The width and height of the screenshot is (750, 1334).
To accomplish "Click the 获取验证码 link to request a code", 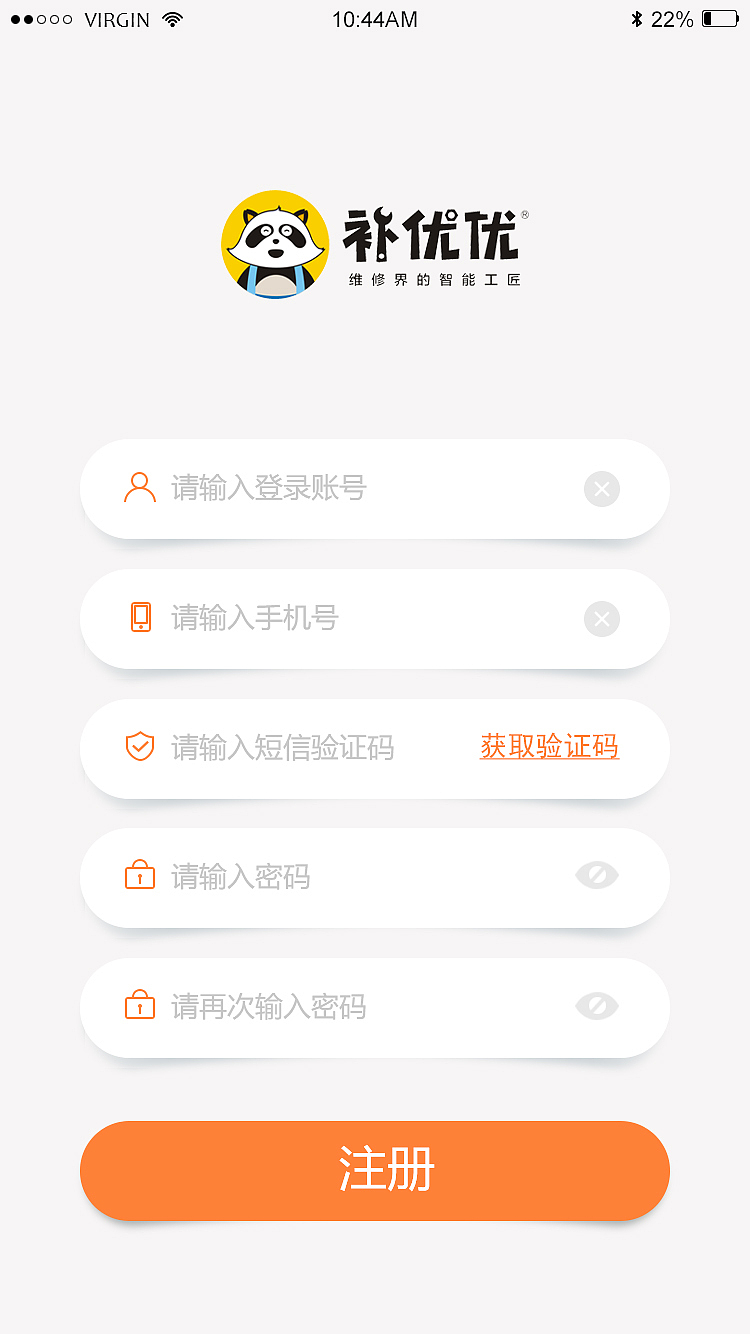I will 549,747.
